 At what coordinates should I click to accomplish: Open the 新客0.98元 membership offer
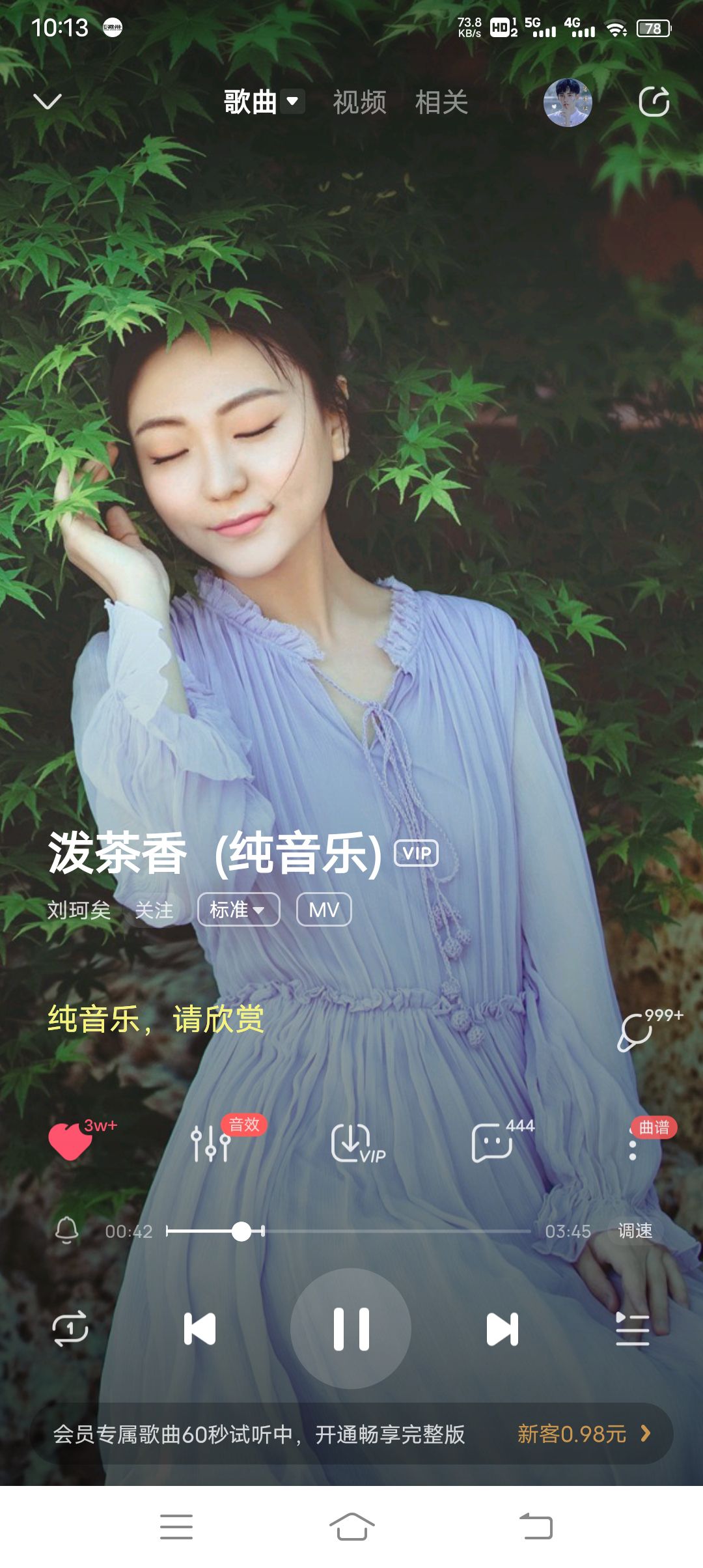click(x=583, y=1434)
